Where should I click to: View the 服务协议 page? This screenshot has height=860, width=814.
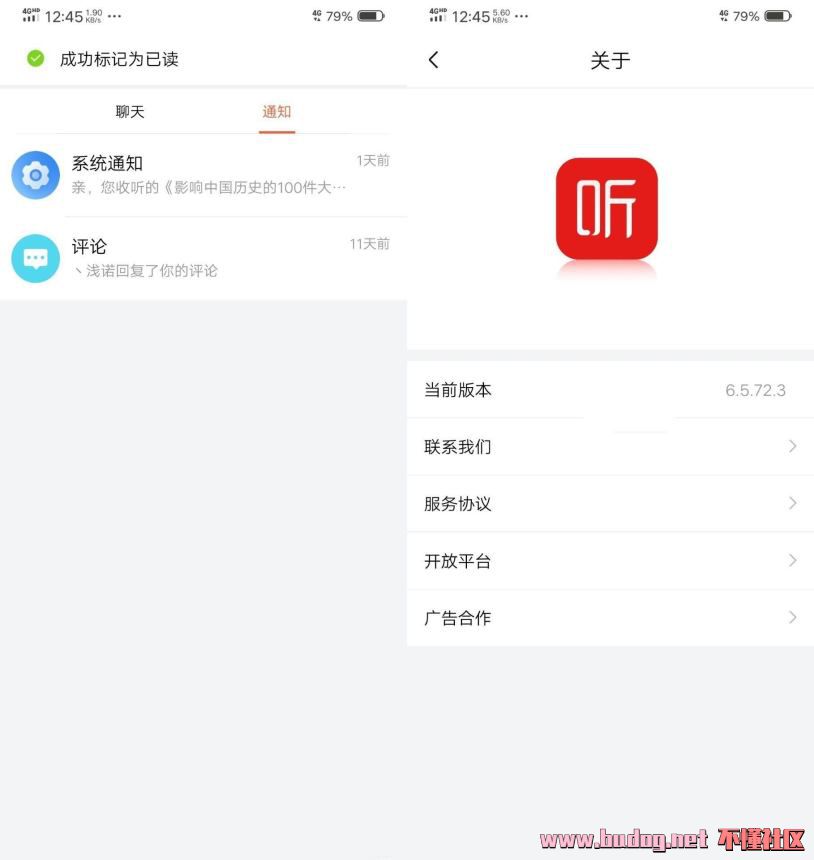click(610, 504)
